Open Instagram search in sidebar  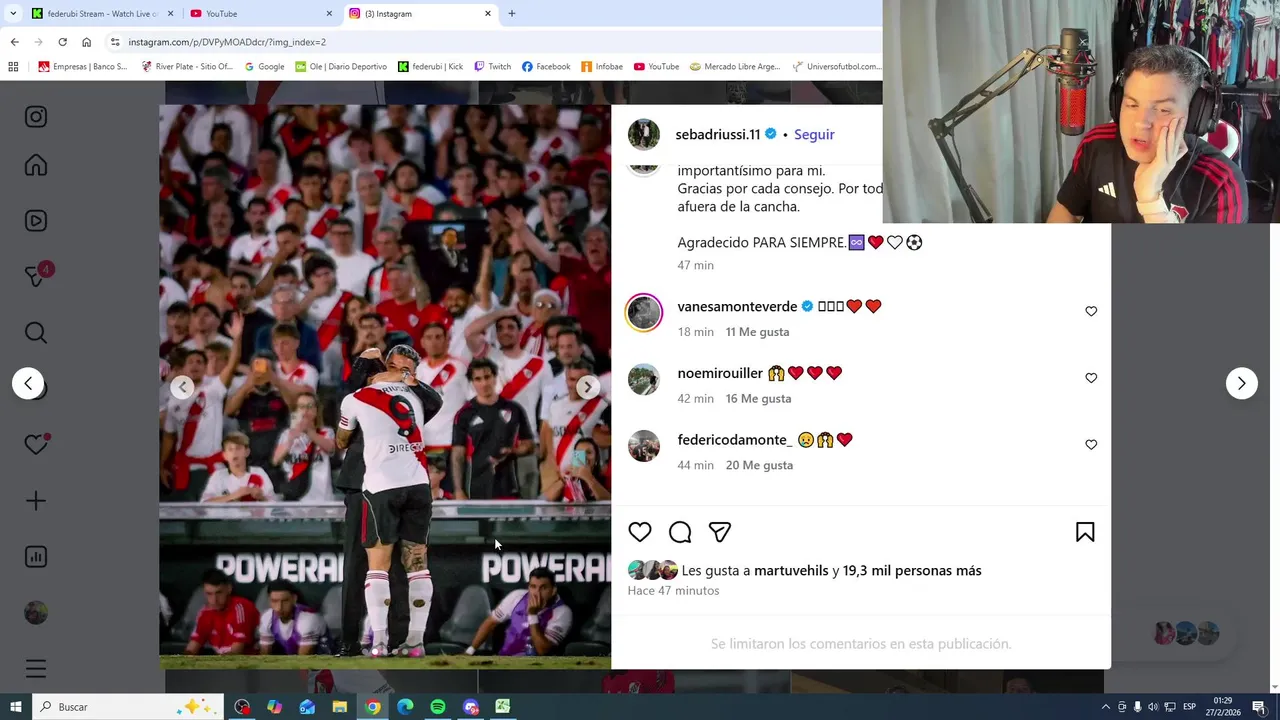(36, 333)
